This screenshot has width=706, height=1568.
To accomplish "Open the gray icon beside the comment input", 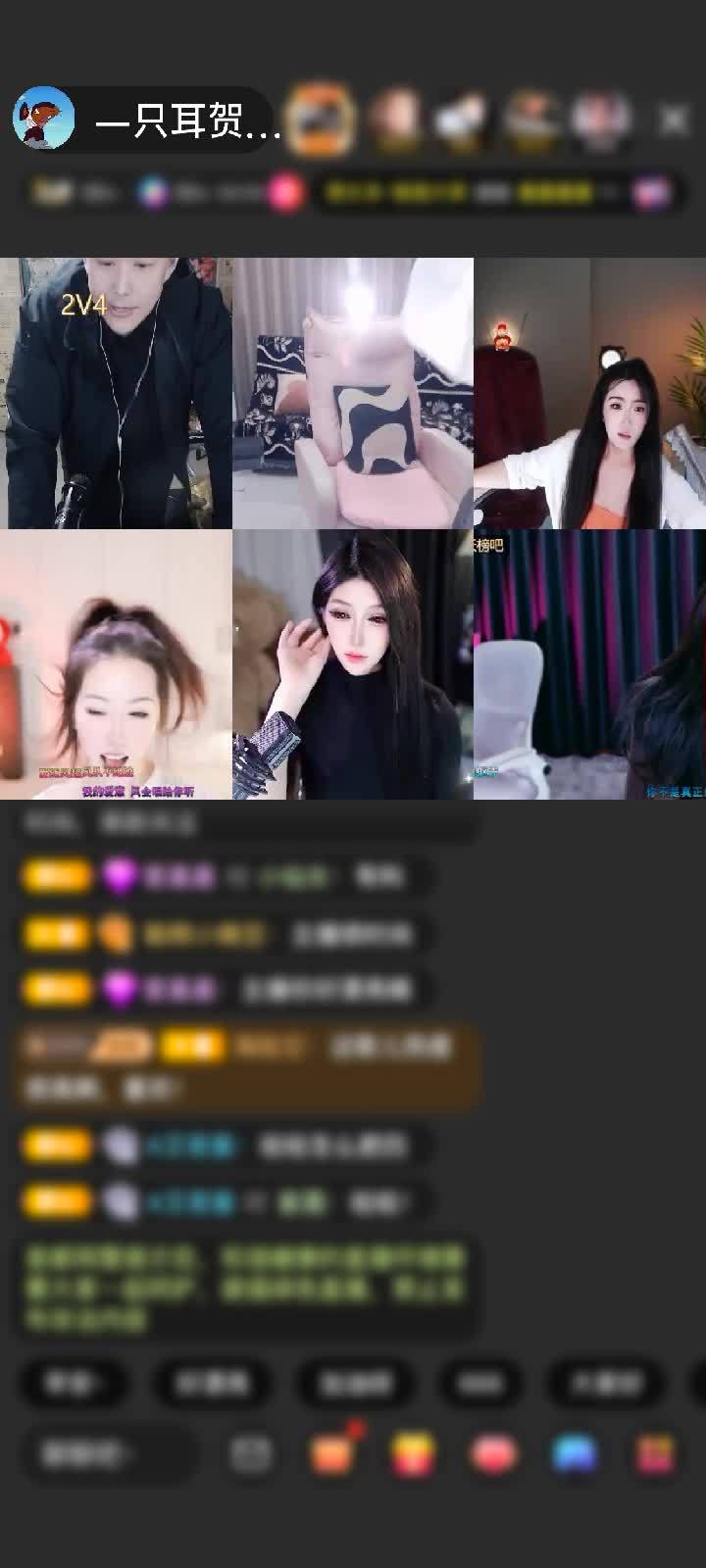I will (251, 1454).
